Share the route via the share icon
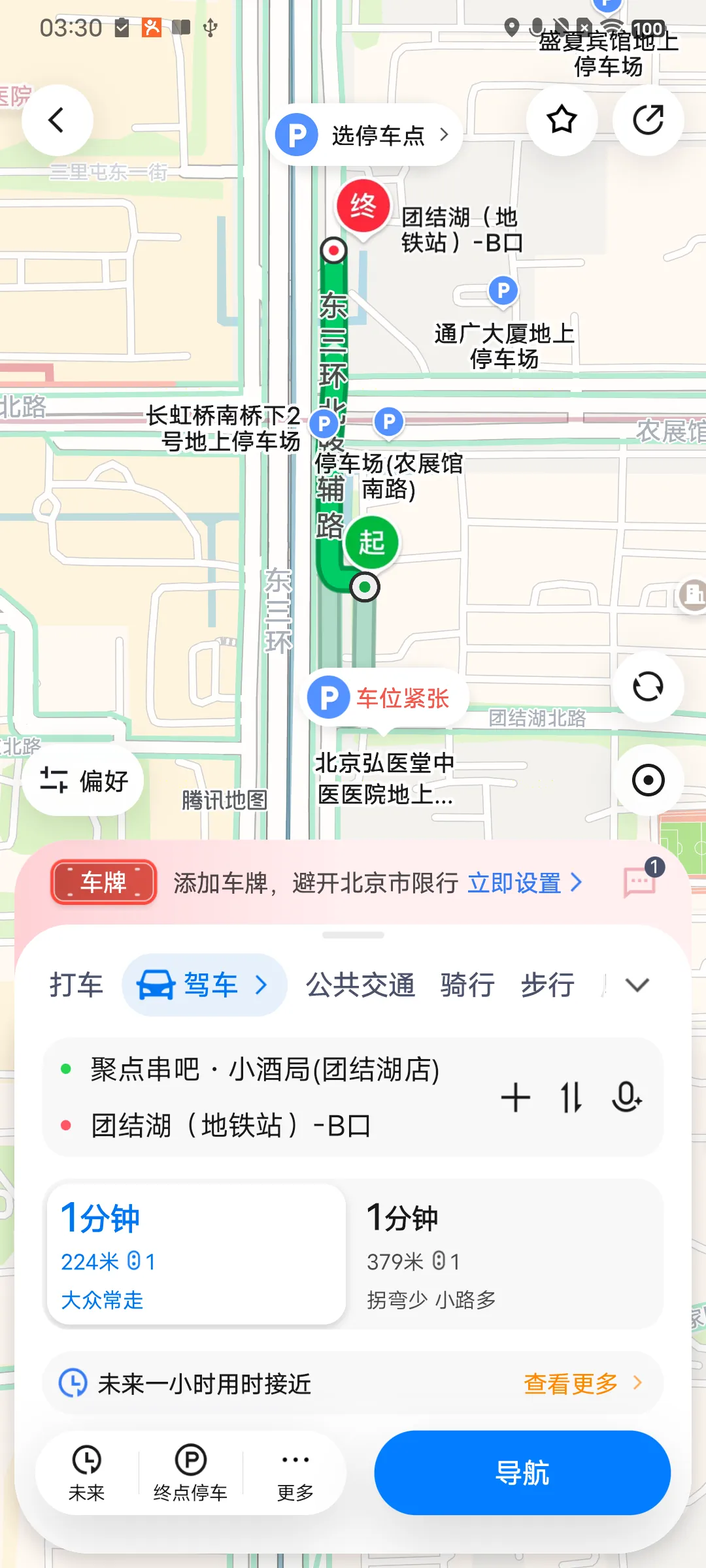Viewport: 706px width, 1568px height. click(x=648, y=120)
